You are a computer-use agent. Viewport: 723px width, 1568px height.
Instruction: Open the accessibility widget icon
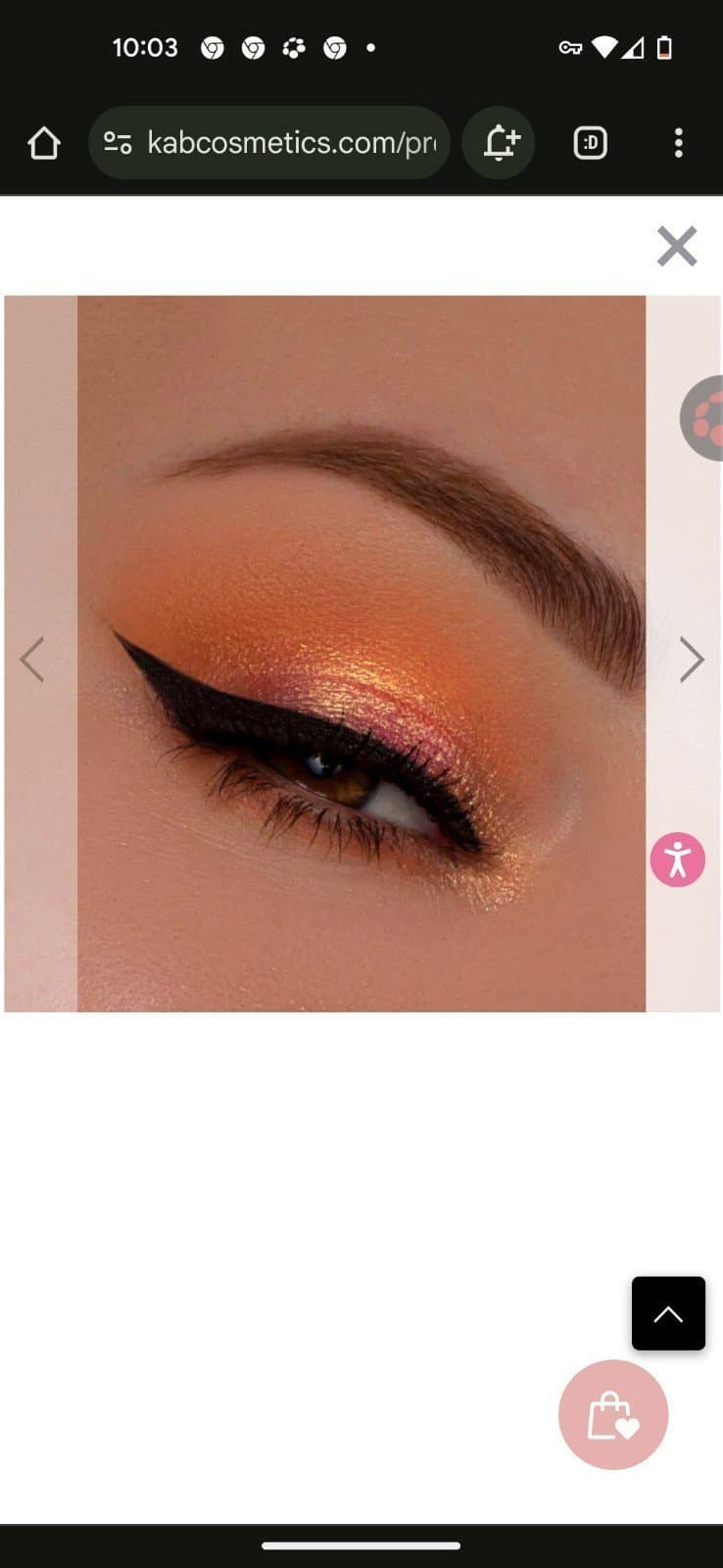[677, 858]
